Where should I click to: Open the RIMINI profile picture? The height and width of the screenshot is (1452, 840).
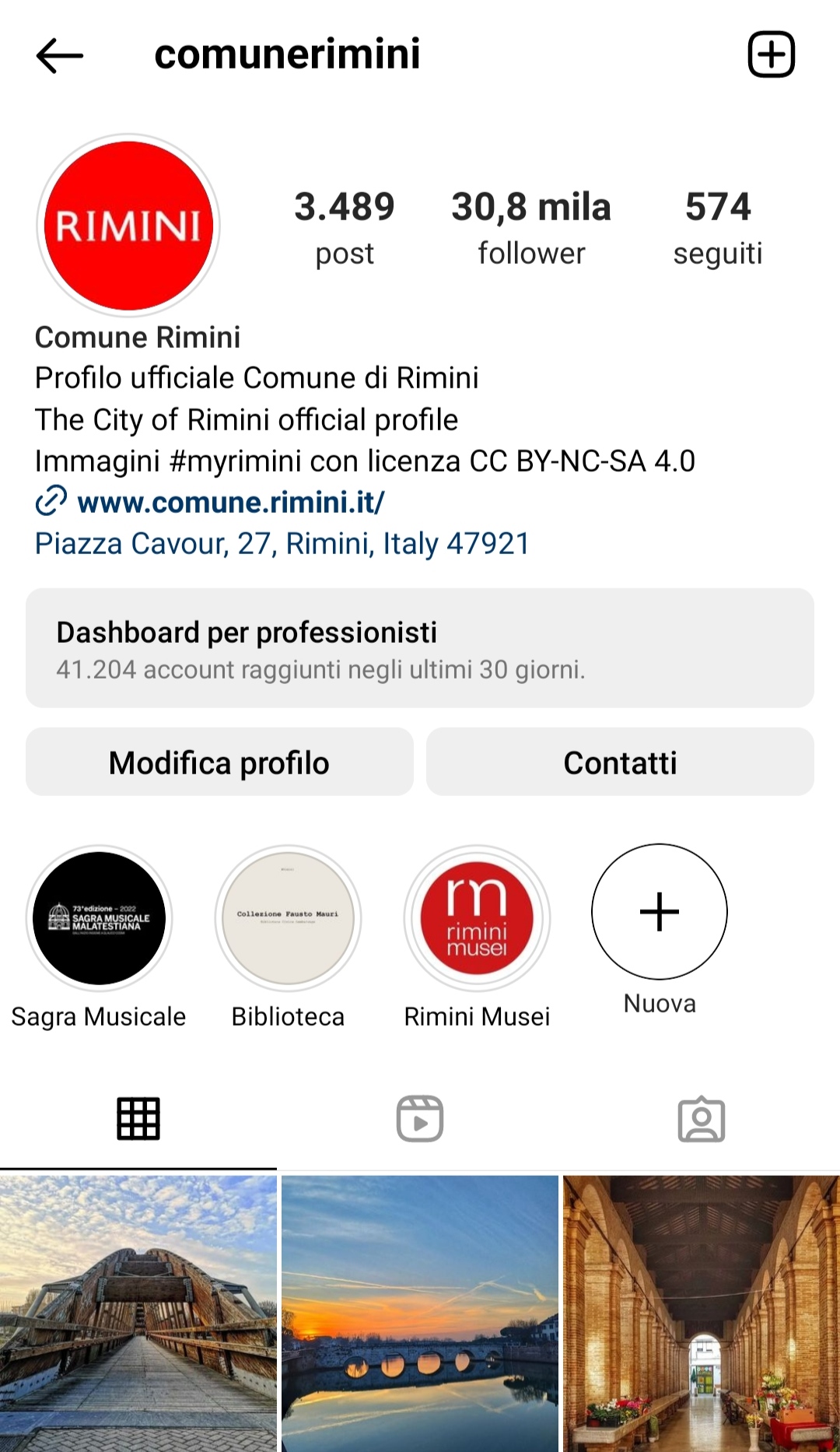128,226
